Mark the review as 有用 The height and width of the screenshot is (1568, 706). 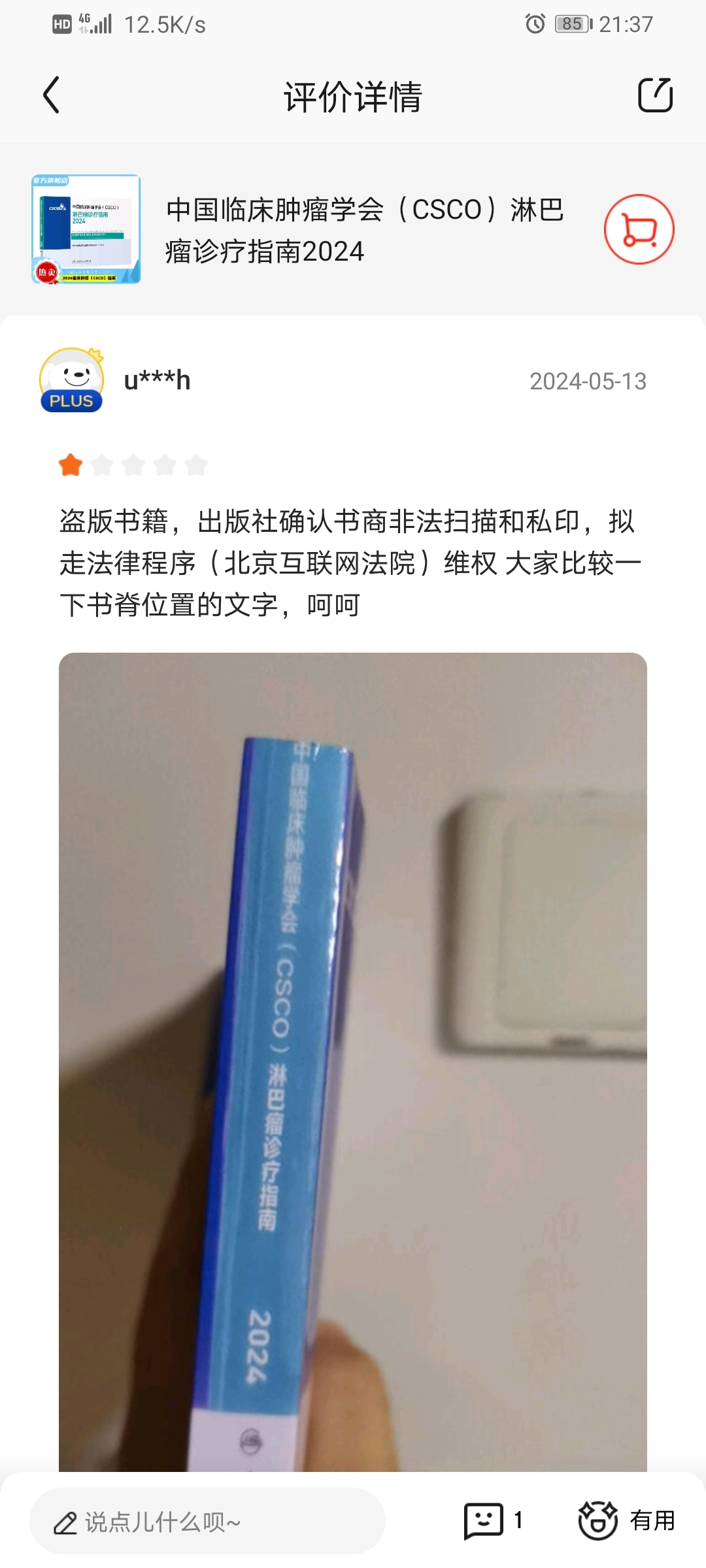[626, 1521]
